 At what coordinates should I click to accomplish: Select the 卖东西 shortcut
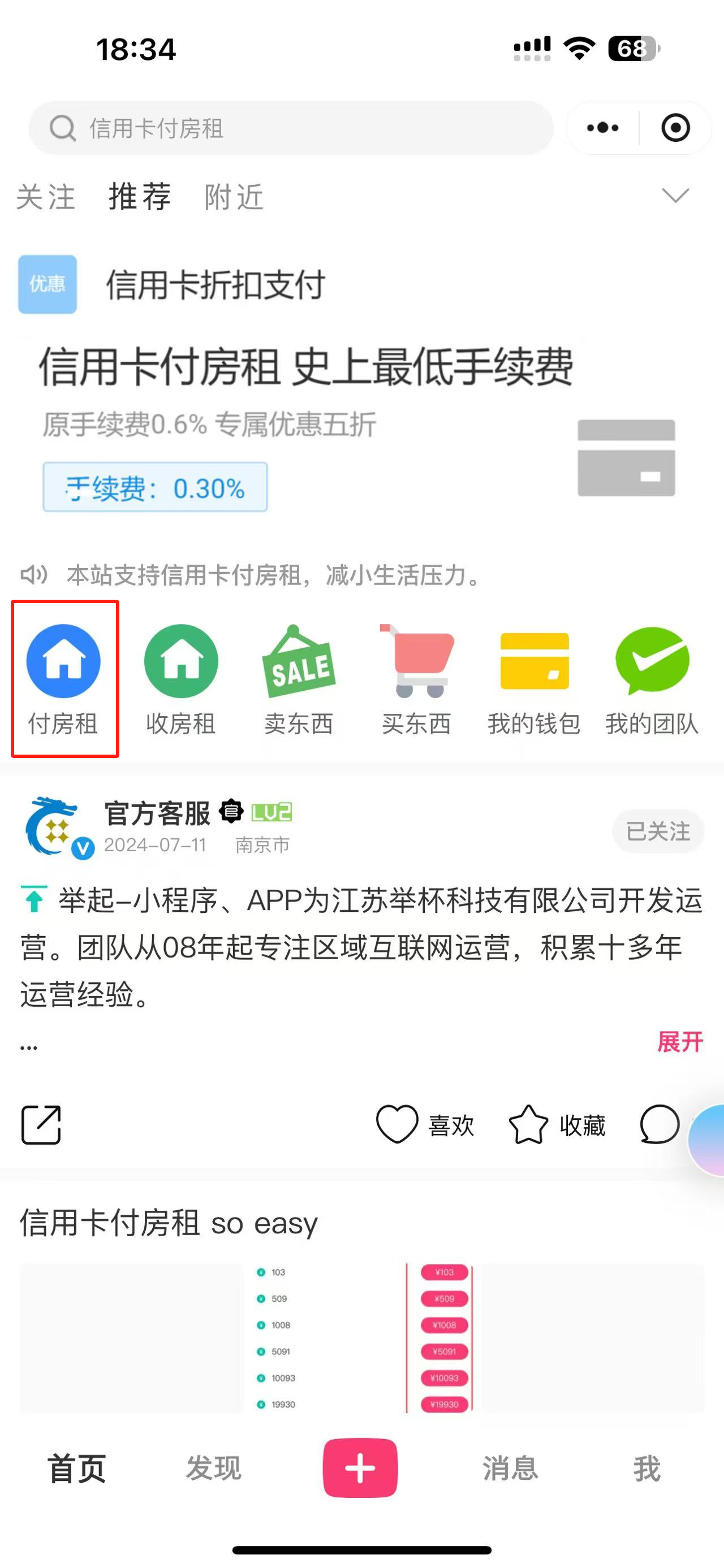[299, 679]
